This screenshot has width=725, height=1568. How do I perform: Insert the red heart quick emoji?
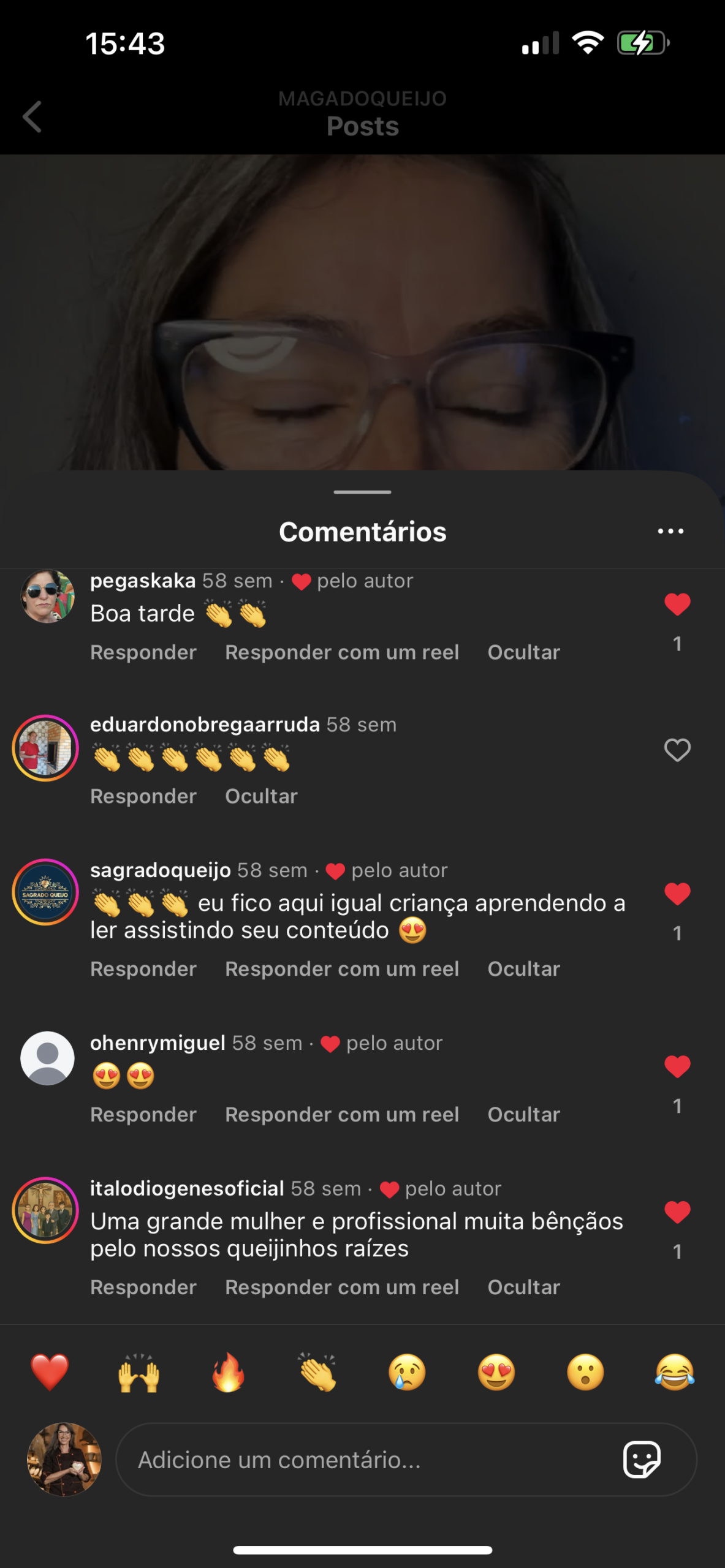coord(50,1372)
